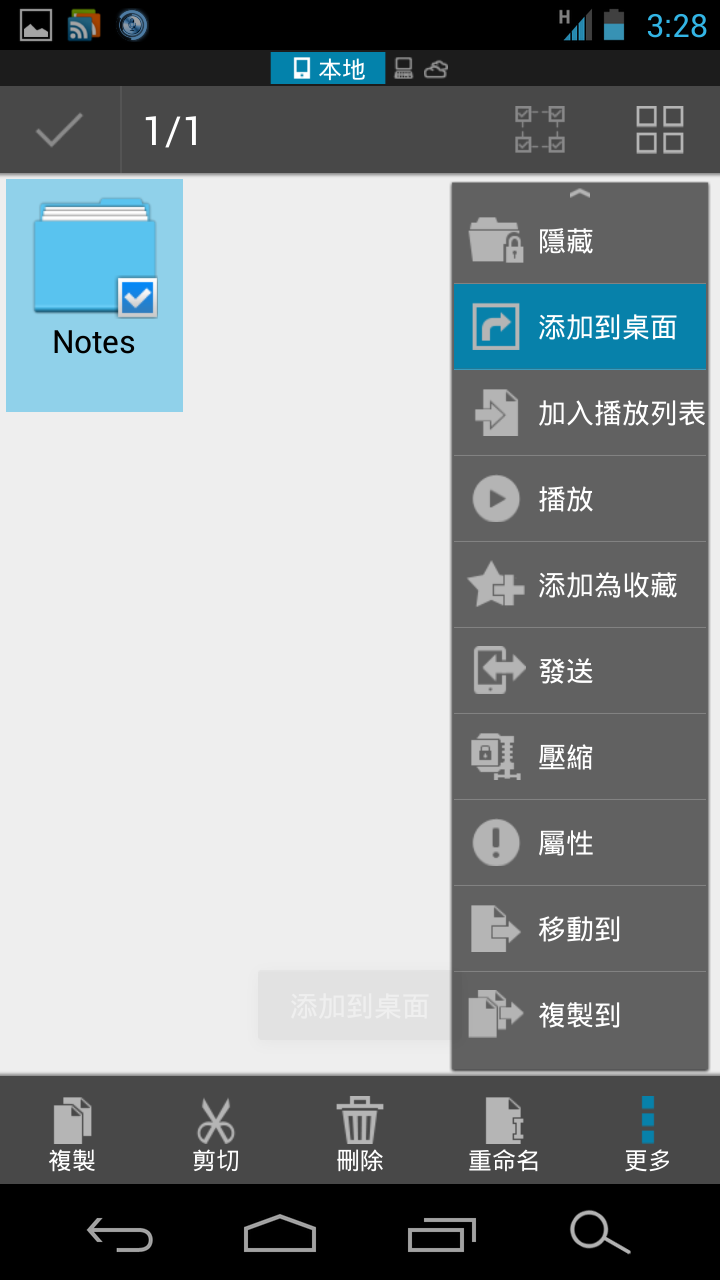Switch to the 本地 tab
The image size is (720, 1280).
(328, 69)
